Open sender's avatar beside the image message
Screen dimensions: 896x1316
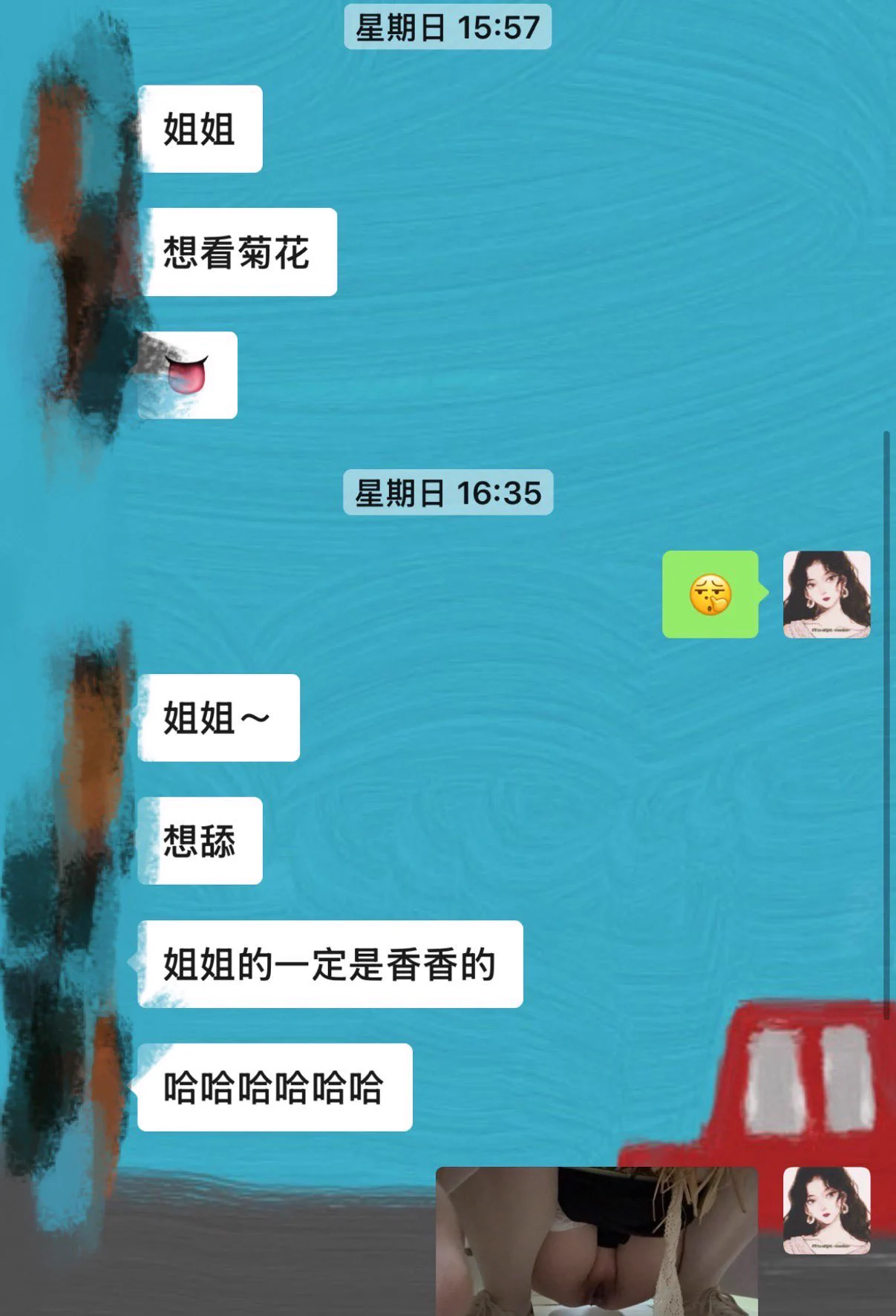826,1211
